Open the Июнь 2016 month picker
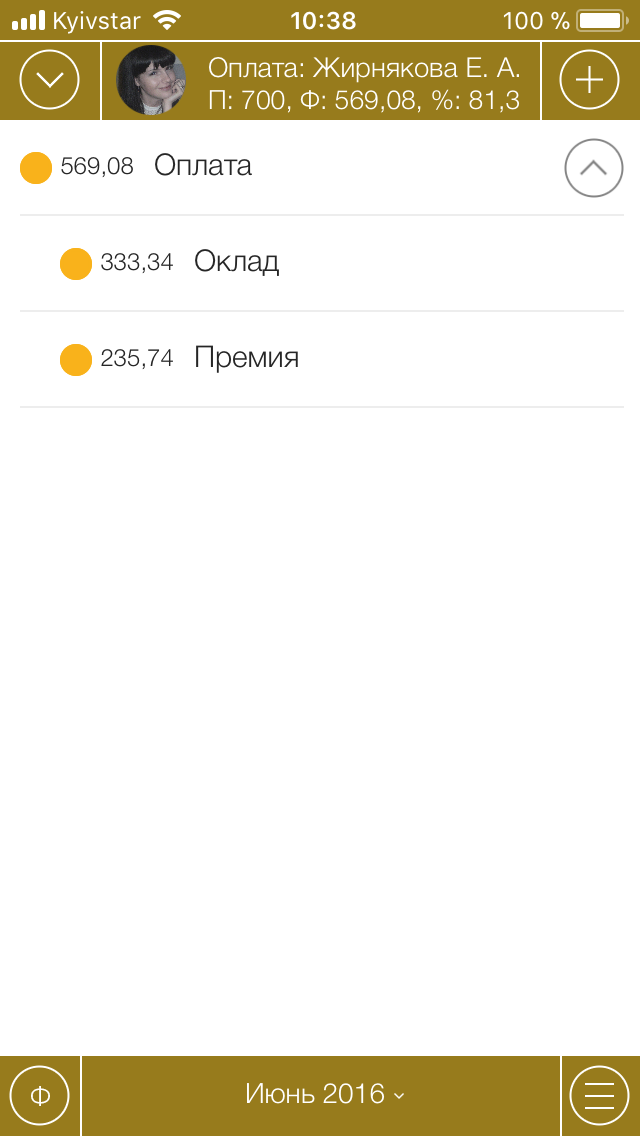This screenshot has height=1136, width=640. pos(321,1095)
